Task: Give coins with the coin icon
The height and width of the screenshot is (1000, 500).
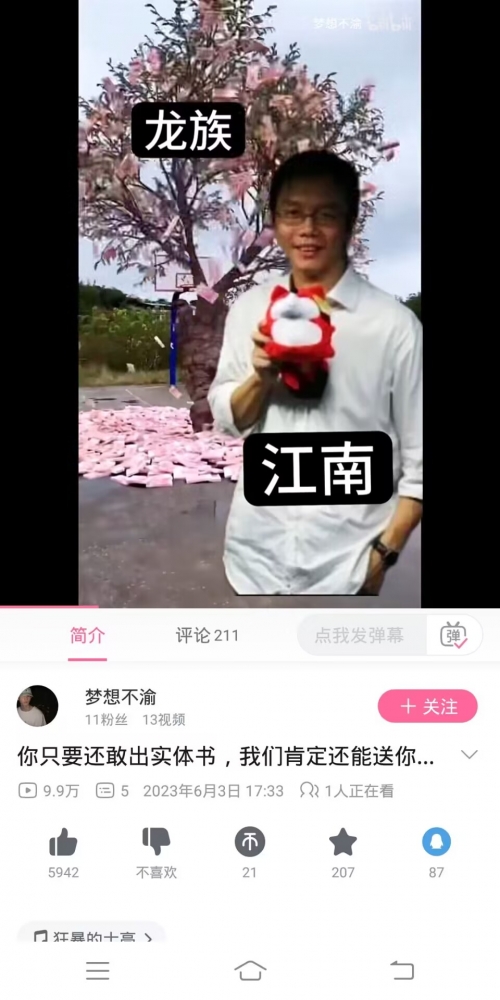Action: [250, 842]
